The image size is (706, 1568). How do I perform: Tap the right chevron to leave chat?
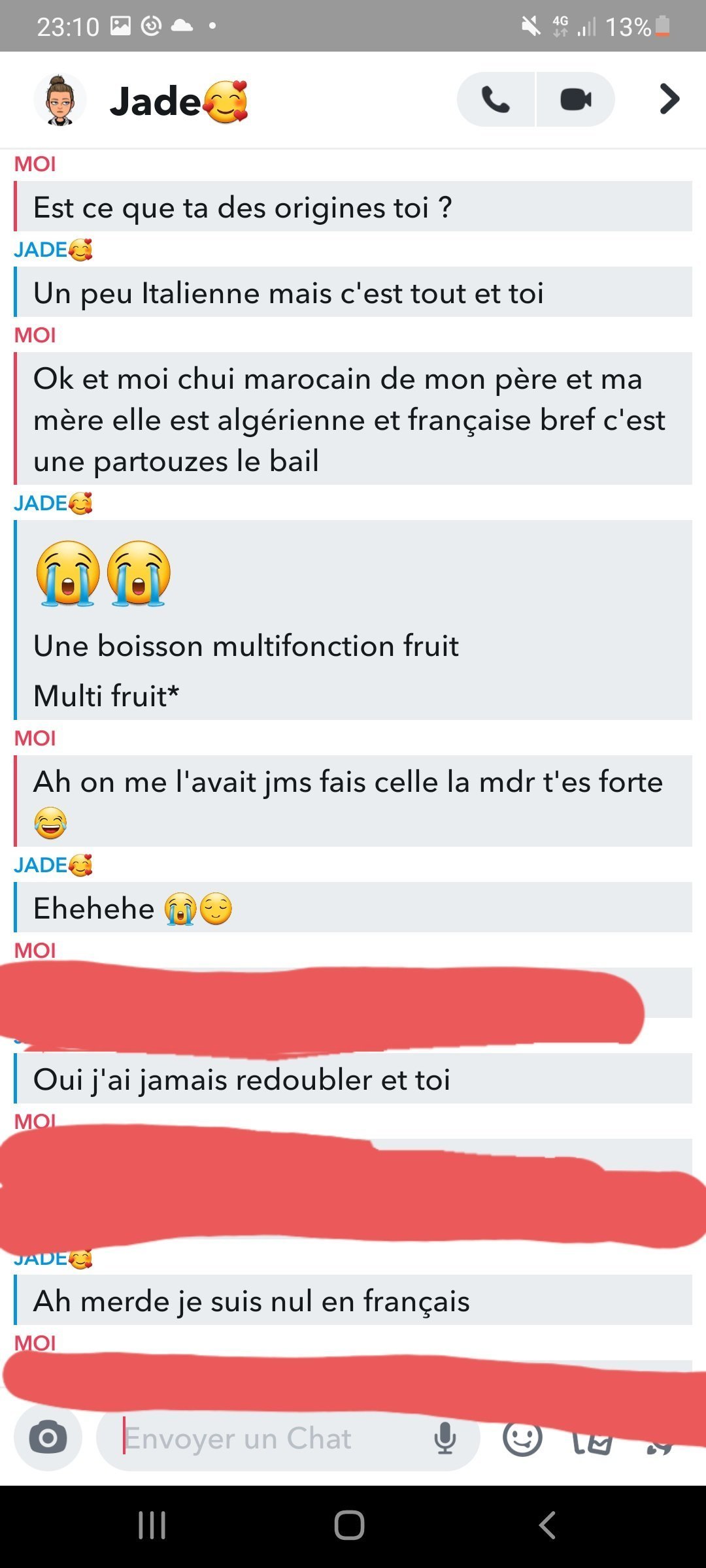[x=669, y=99]
